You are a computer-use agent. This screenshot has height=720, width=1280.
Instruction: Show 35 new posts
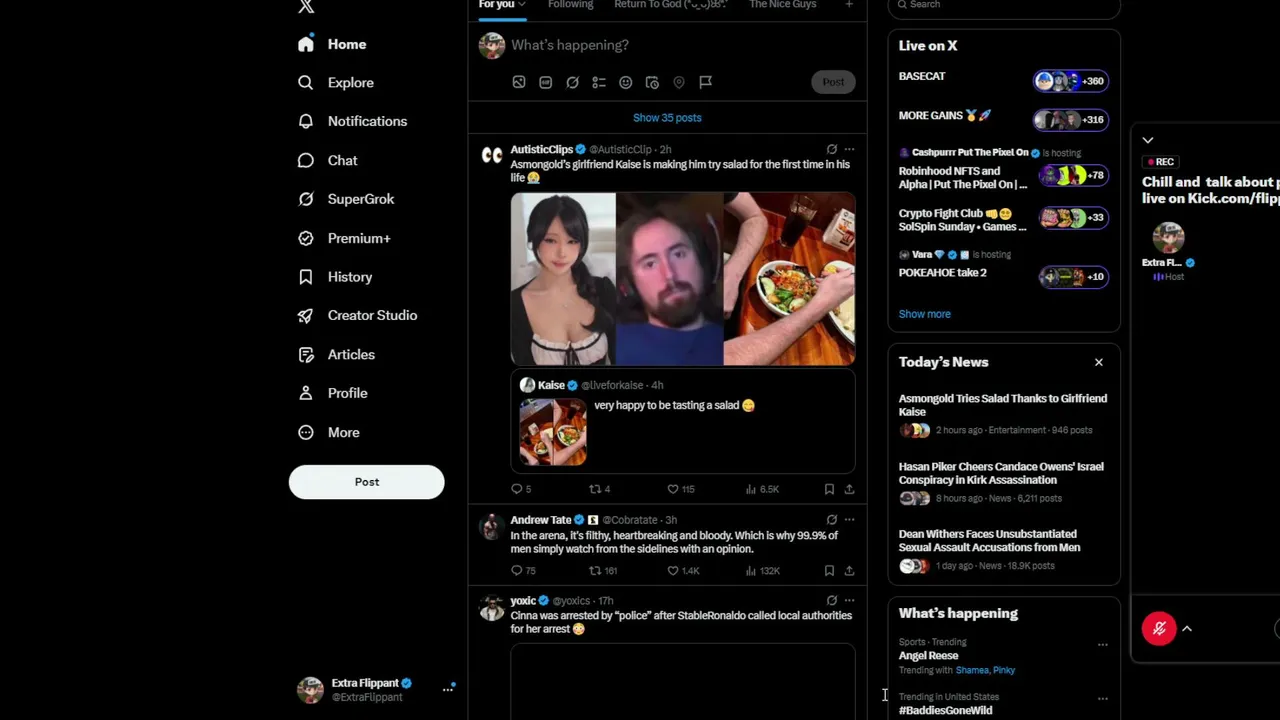click(x=667, y=118)
